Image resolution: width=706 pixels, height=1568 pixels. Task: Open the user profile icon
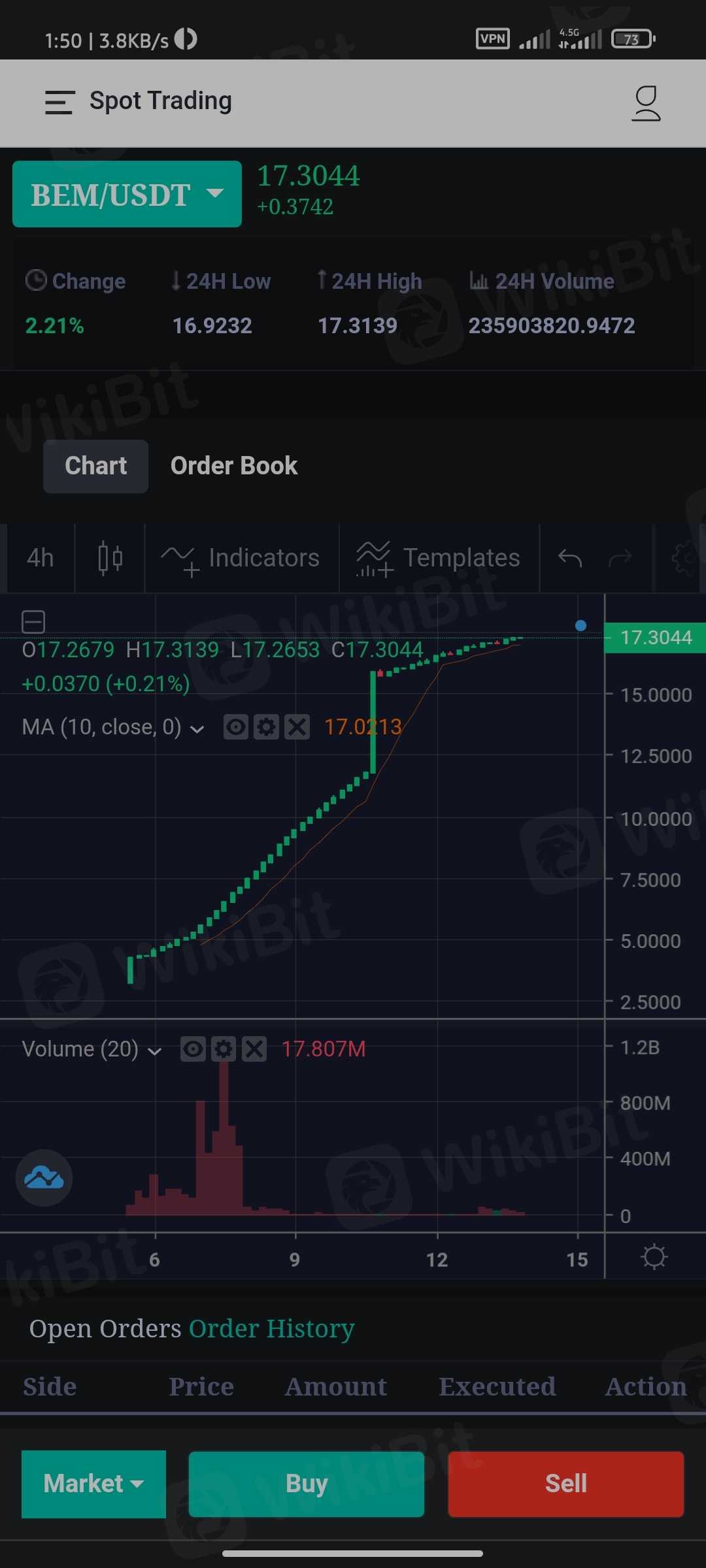(646, 103)
